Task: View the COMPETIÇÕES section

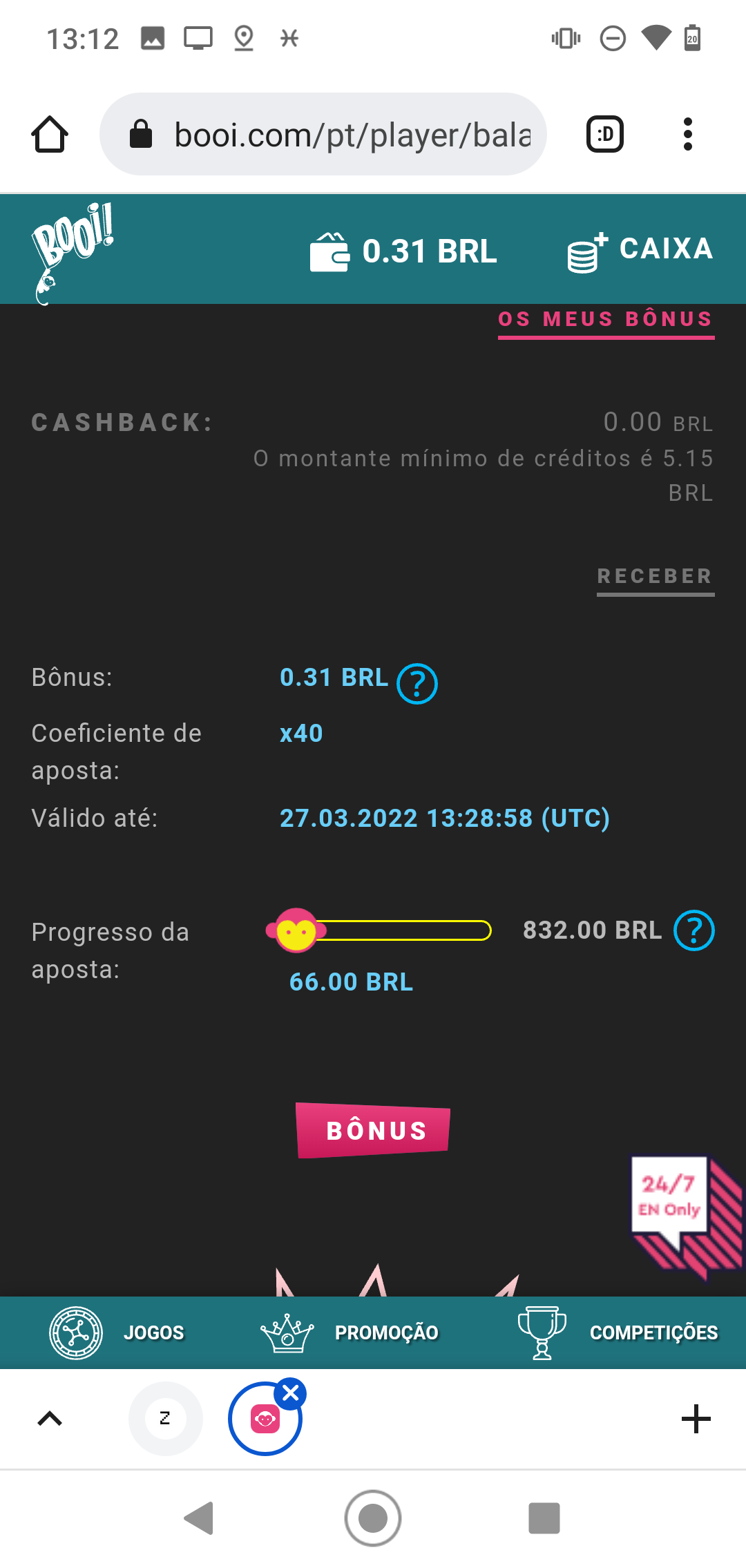Action: (x=618, y=1332)
